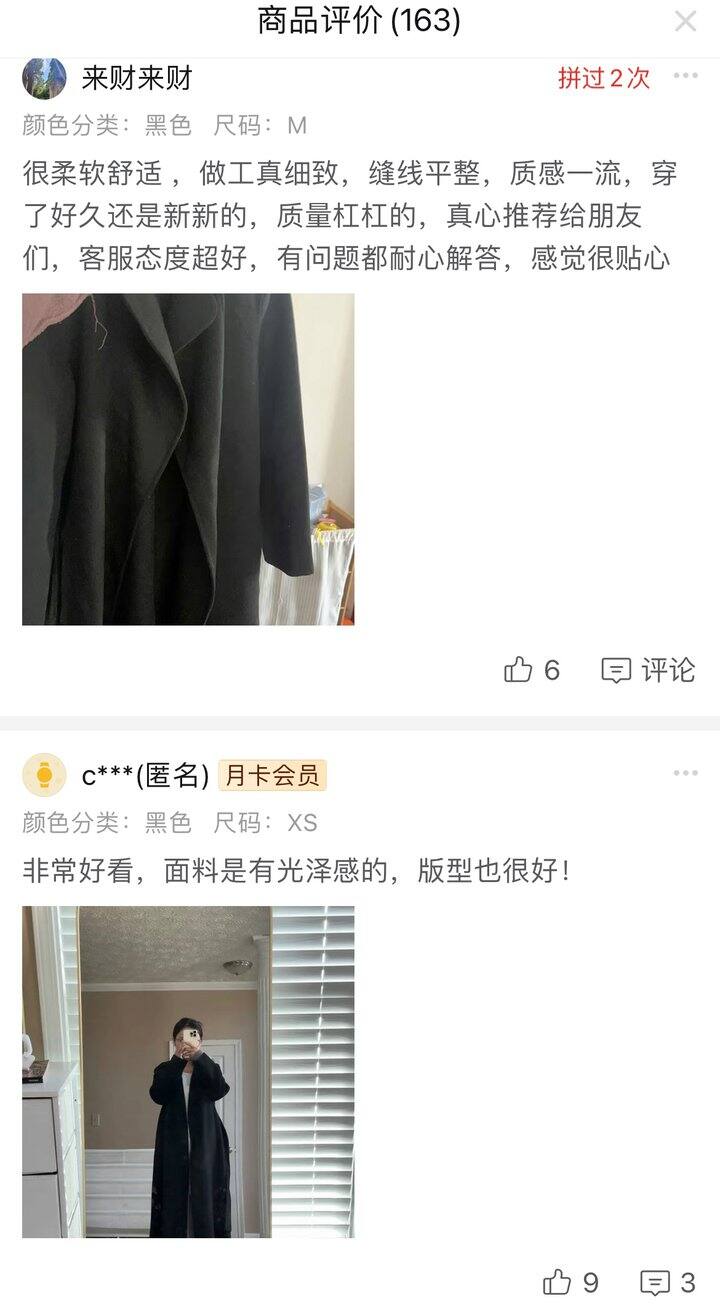Open comments on c***'s review
Viewport: 720px width, 1304px height.
pyautogui.click(x=668, y=1282)
